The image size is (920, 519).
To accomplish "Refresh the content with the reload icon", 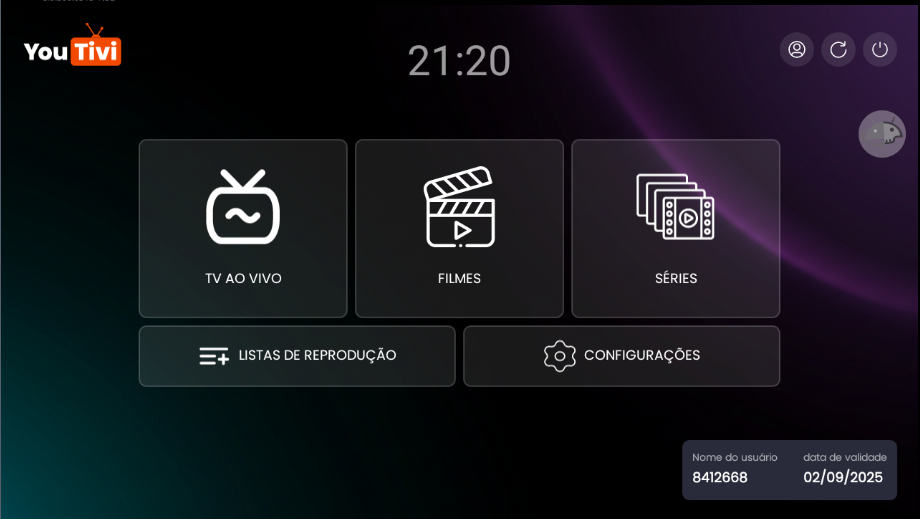I will tap(838, 50).
